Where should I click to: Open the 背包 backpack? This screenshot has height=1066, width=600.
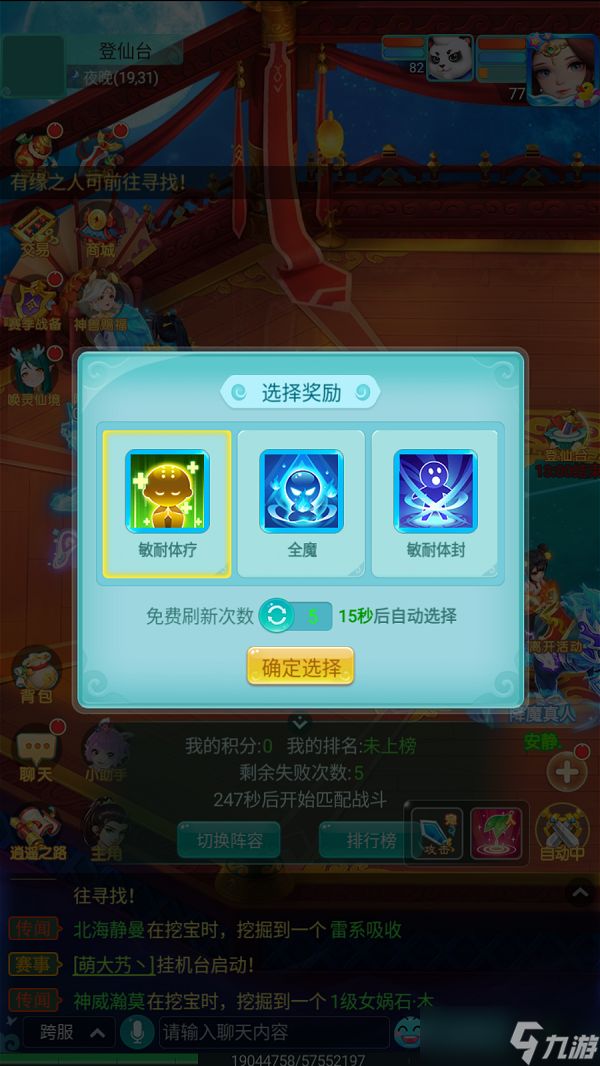tap(36, 672)
